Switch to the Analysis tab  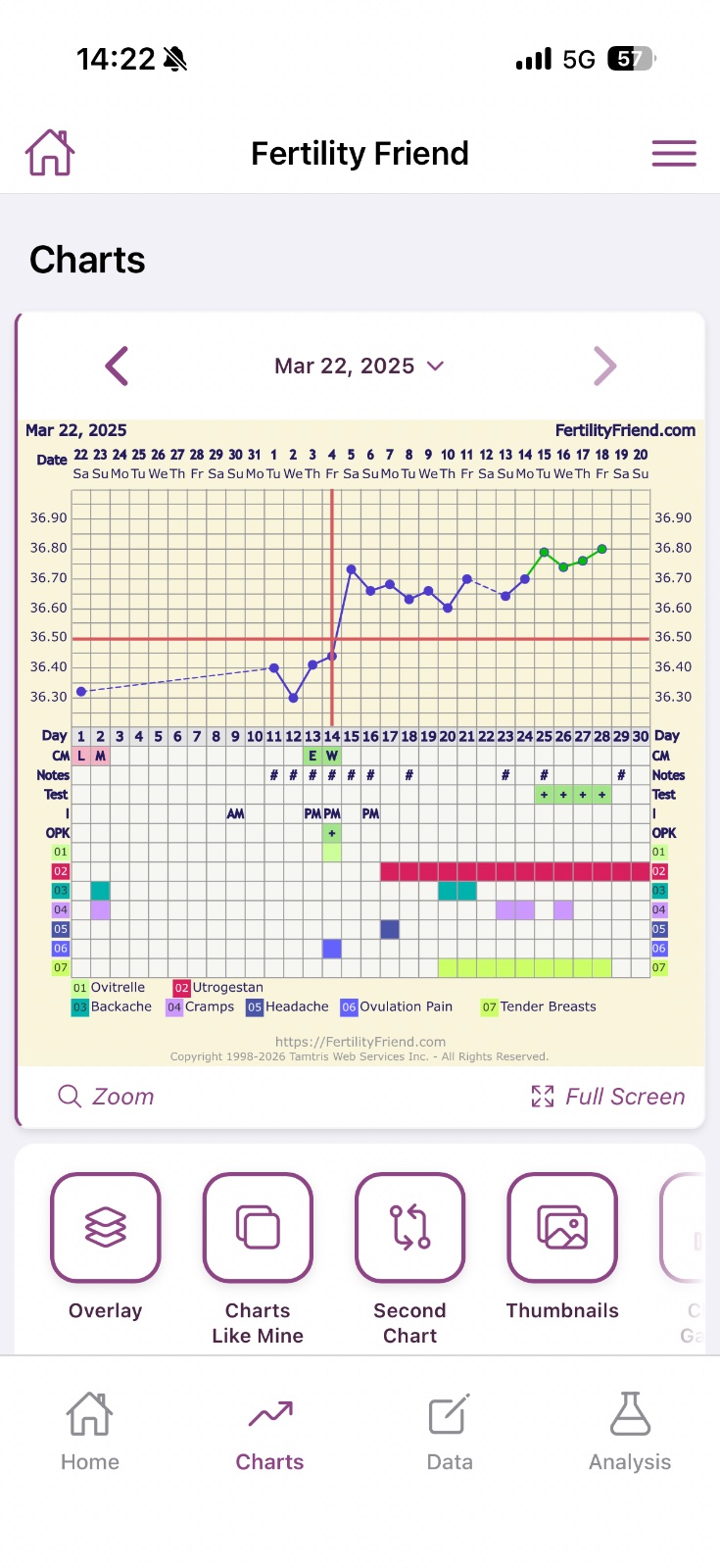[x=630, y=1432]
